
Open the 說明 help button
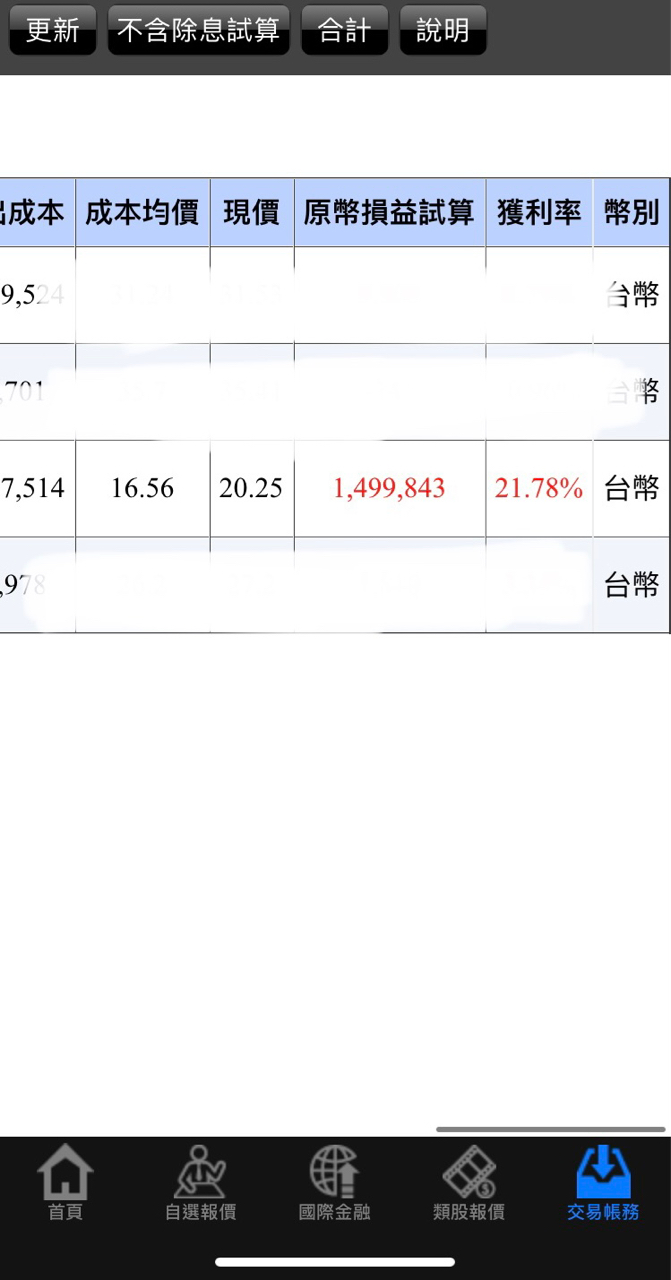443,30
